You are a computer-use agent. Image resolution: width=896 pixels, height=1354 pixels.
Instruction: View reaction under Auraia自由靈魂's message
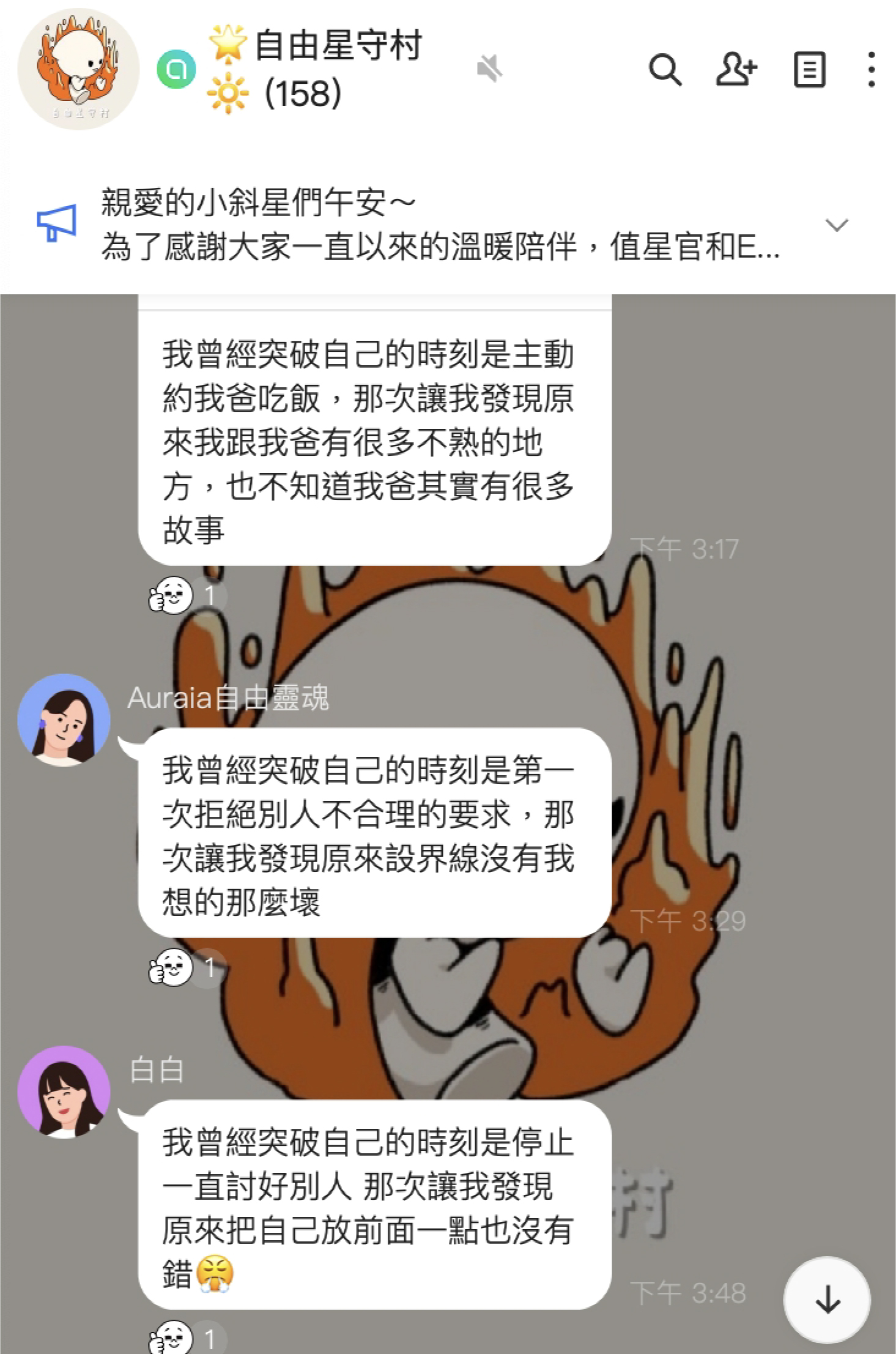click(x=186, y=967)
